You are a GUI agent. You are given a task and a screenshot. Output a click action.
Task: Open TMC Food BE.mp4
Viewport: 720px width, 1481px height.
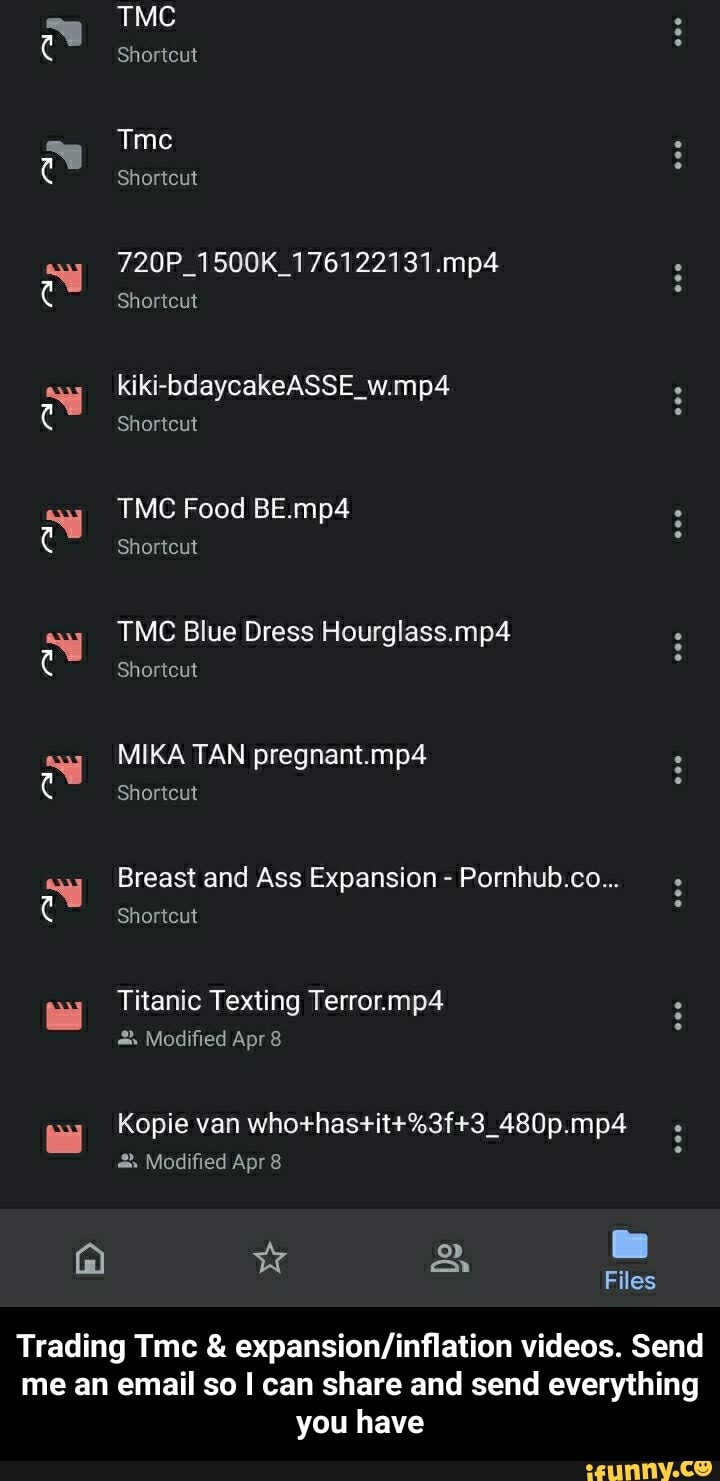233,509
